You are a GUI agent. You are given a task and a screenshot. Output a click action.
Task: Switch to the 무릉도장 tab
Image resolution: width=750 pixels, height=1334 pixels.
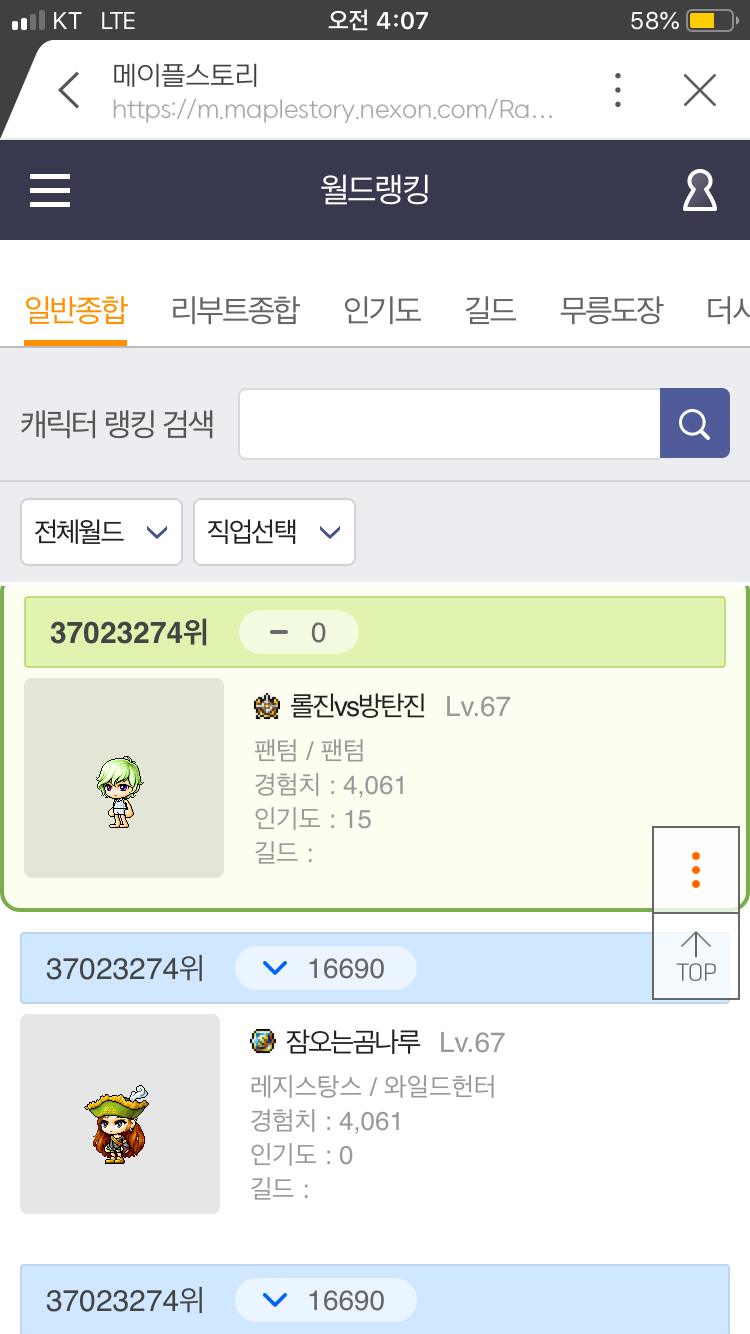[x=611, y=310]
